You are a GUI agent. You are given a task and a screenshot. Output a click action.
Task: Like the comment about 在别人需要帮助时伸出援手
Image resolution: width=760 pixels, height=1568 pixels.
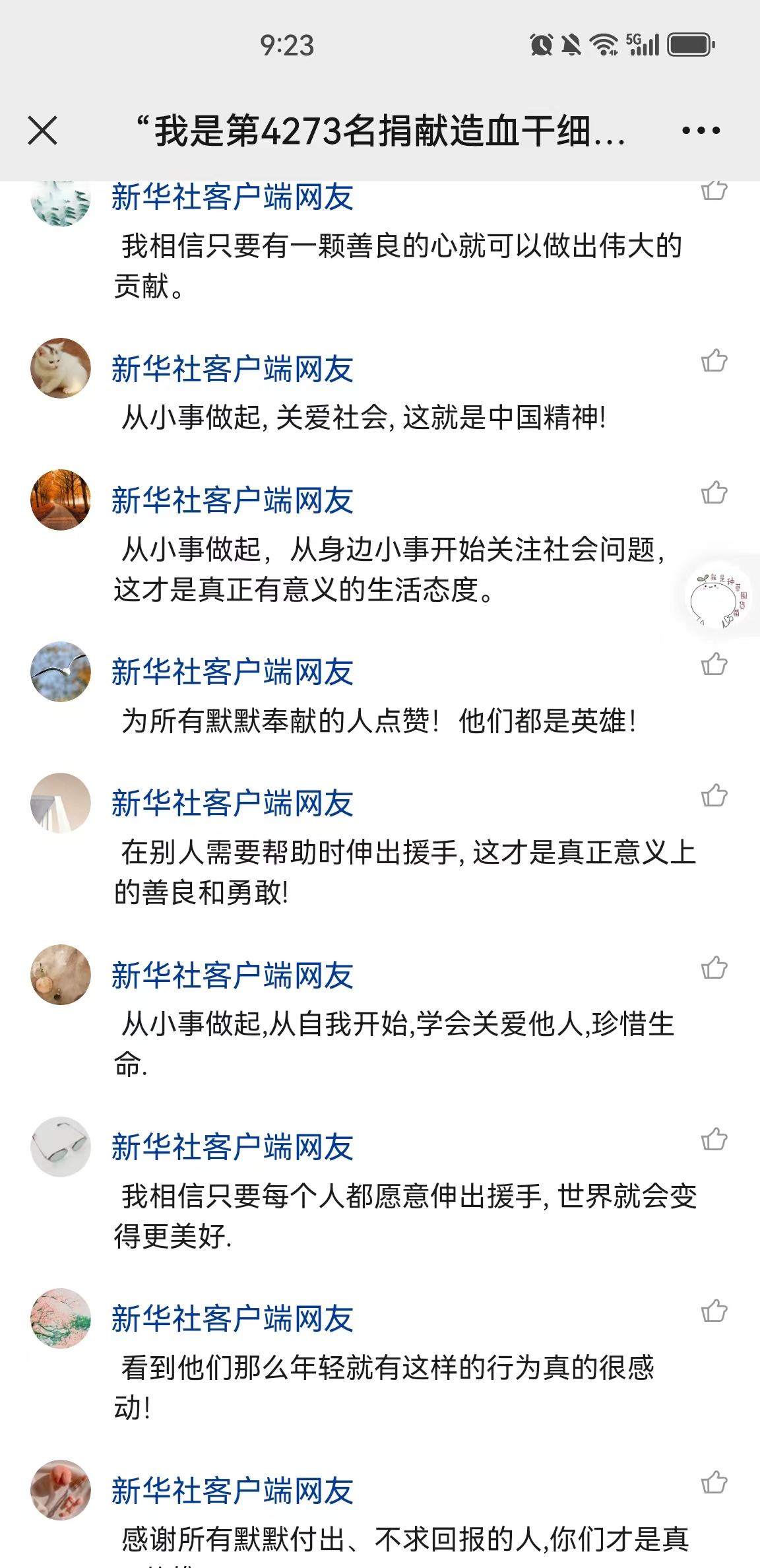click(714, 796)
